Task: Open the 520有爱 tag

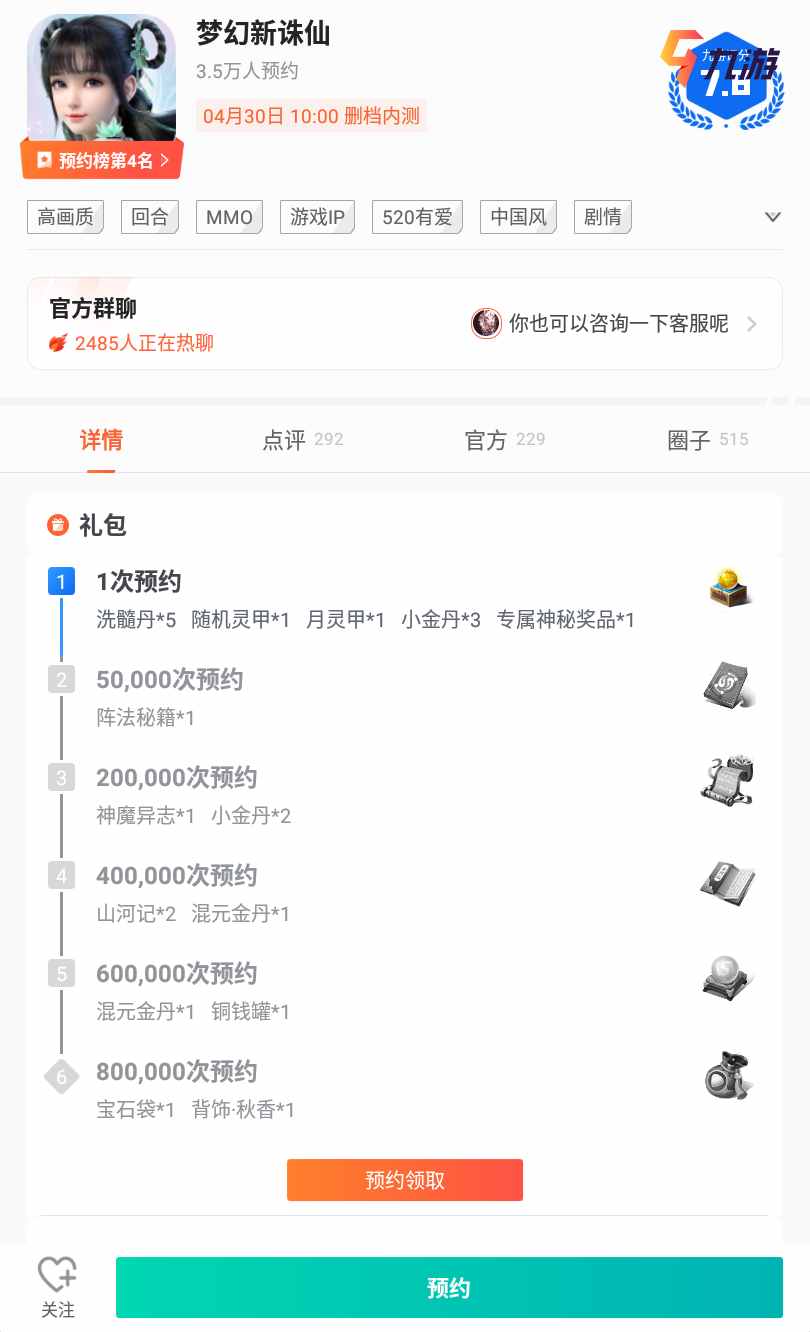Action: tap(417, 217)
